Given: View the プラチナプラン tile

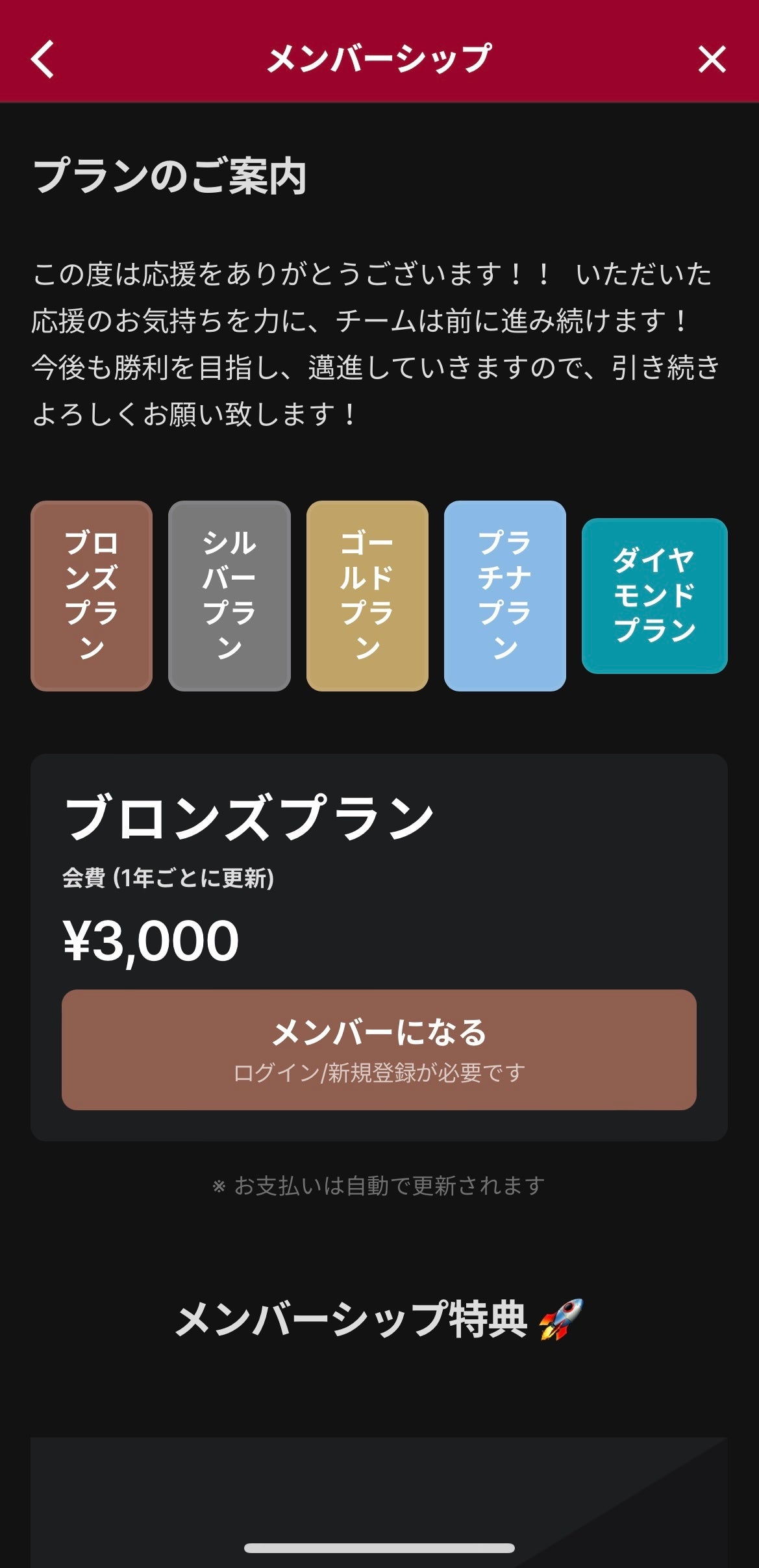Looking at the screenshot, I should point(504,595).
